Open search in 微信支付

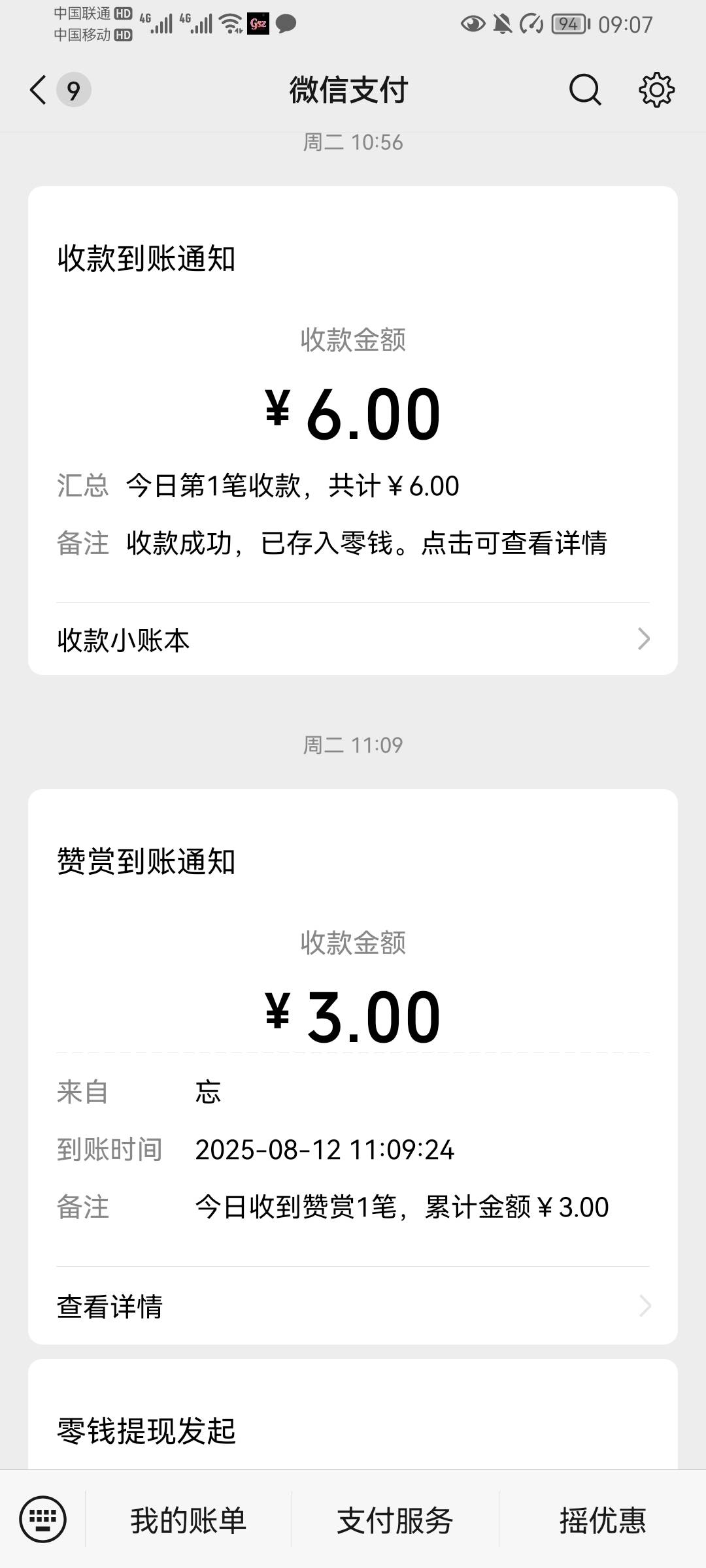[584, 90]
